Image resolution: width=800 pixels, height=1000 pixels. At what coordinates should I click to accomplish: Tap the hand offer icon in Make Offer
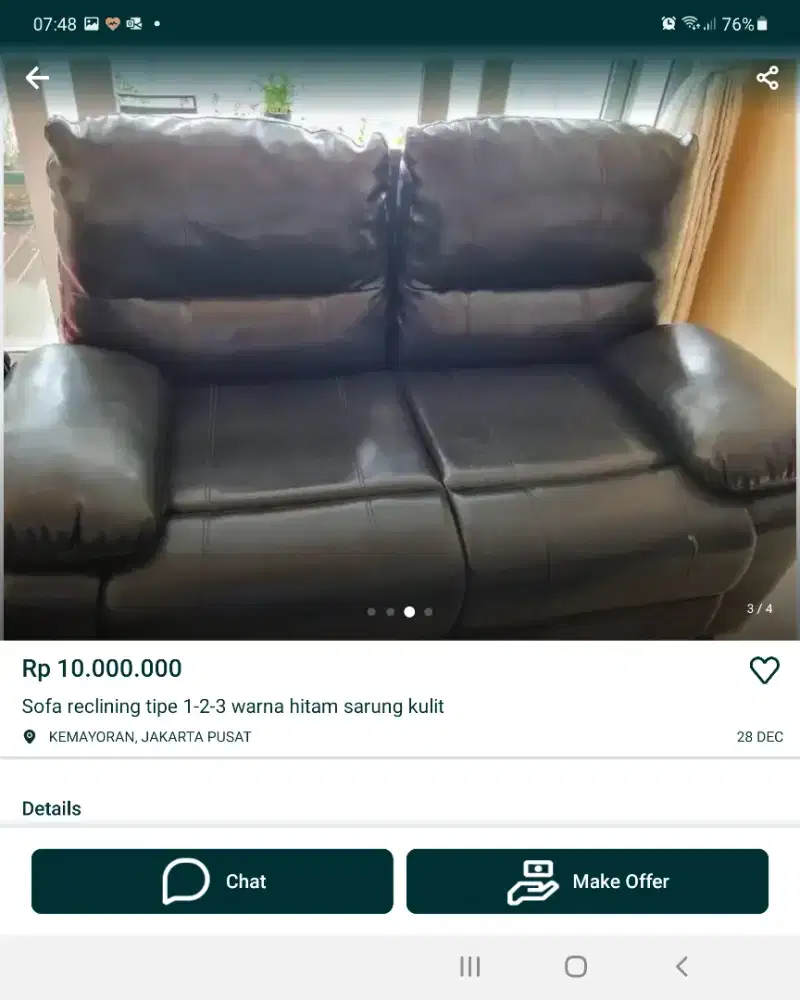[x=534, y=881]
